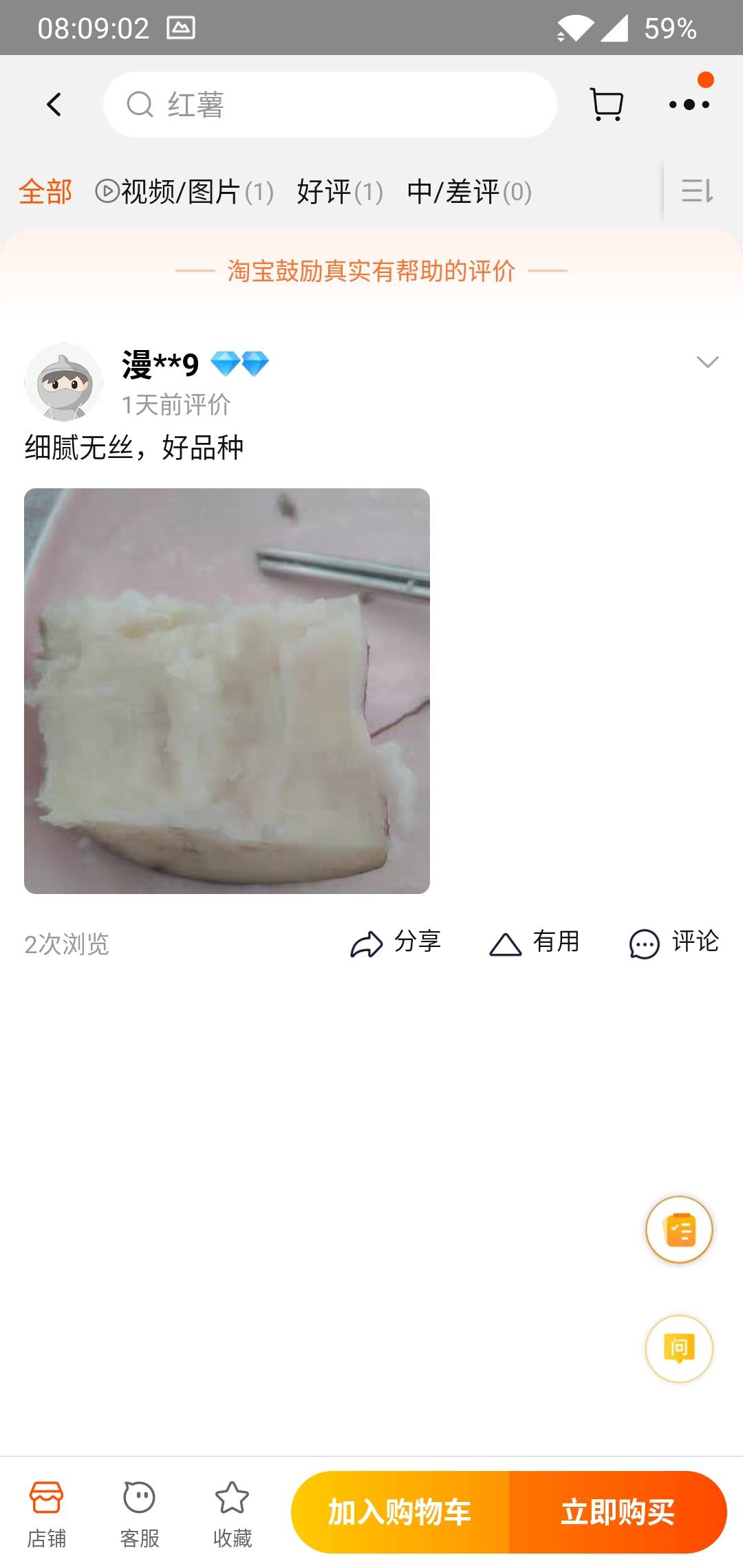Screen dimensions: 743x1568
Task: Open the three-dot overflow menu
Action: pyautogui.click(x=689, y=105)
